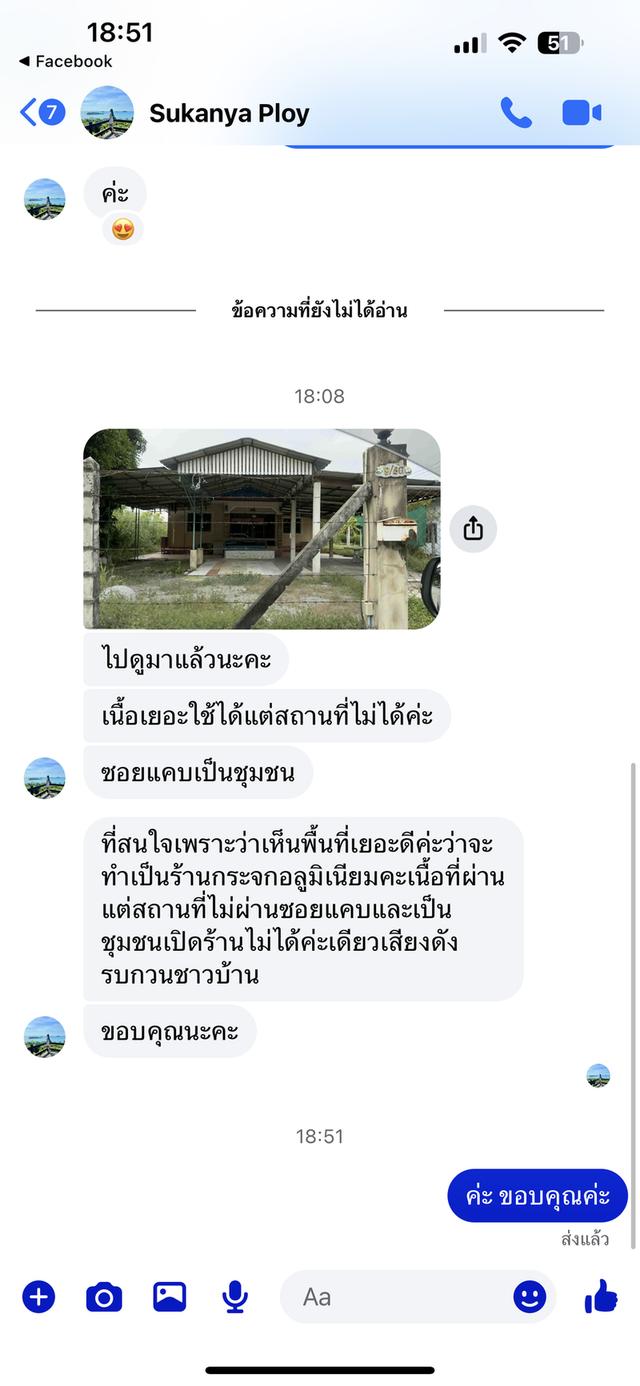Start a video call with Sukanya Ploy
This screenshot has width=640, height=1386.
click(582, 113)
